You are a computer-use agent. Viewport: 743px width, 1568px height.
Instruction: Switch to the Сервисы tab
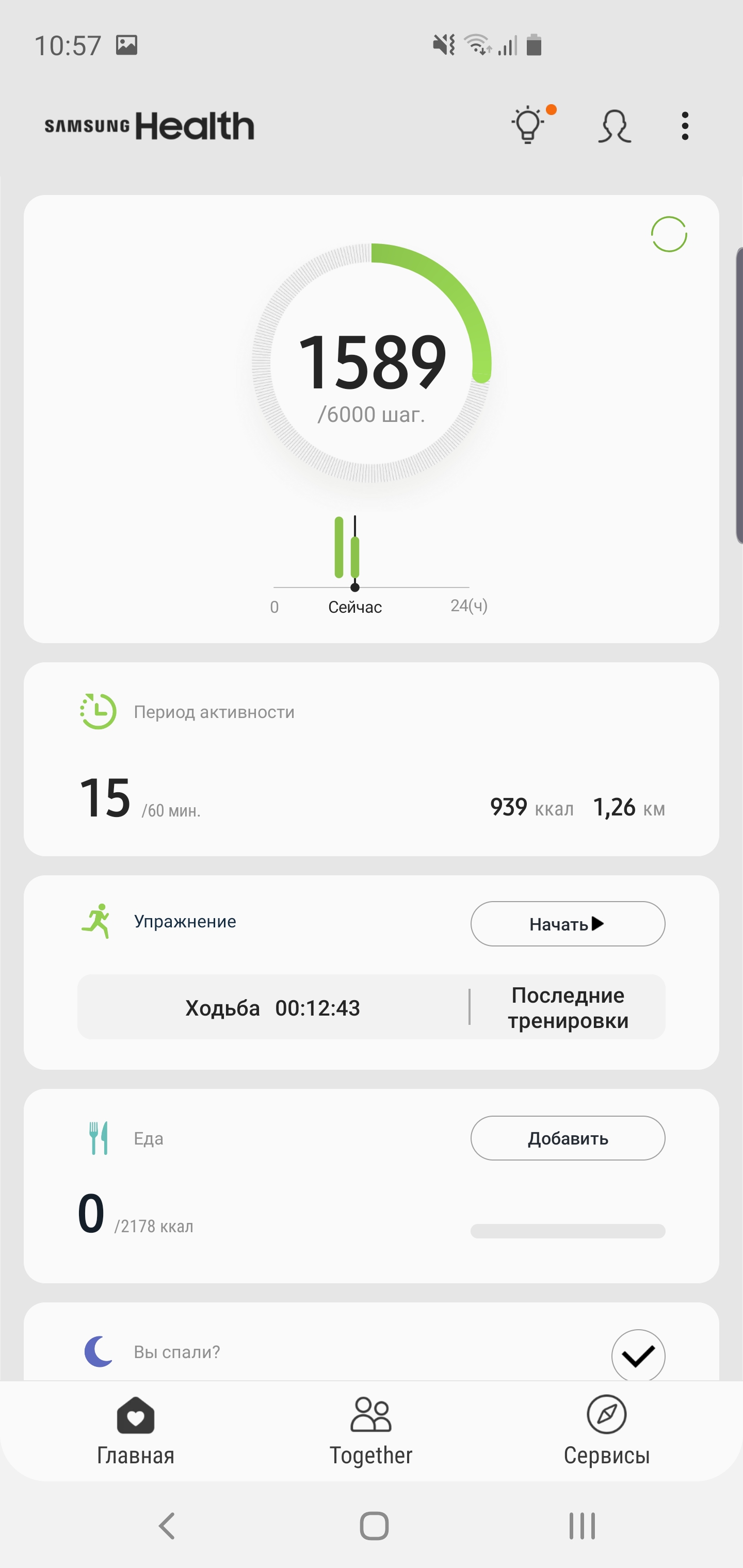pyautogui.click(x=606, y=1430)
